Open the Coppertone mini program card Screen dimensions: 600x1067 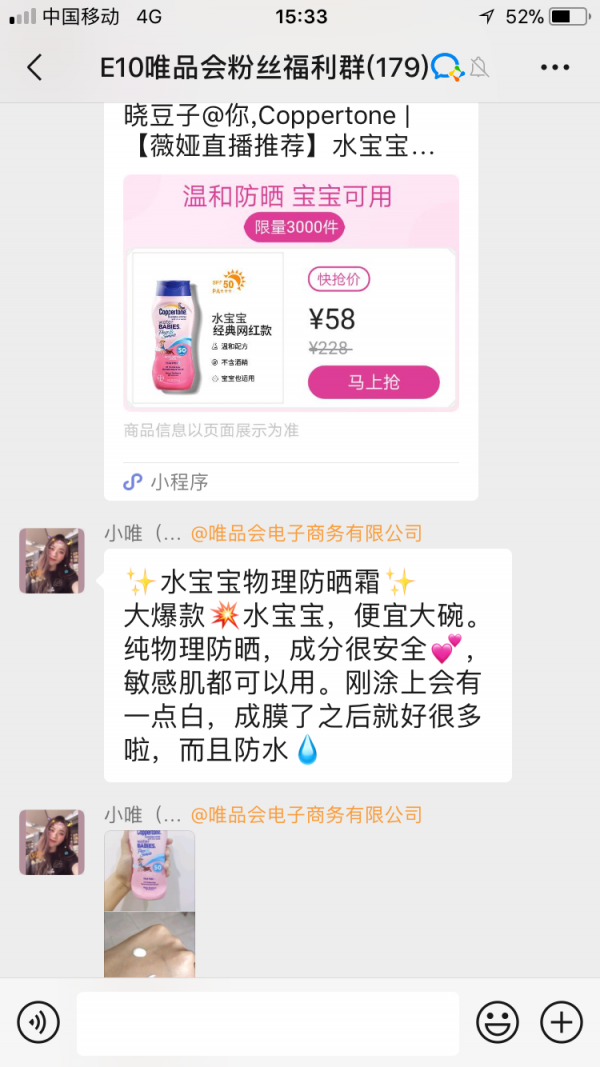tap(291, 301)
